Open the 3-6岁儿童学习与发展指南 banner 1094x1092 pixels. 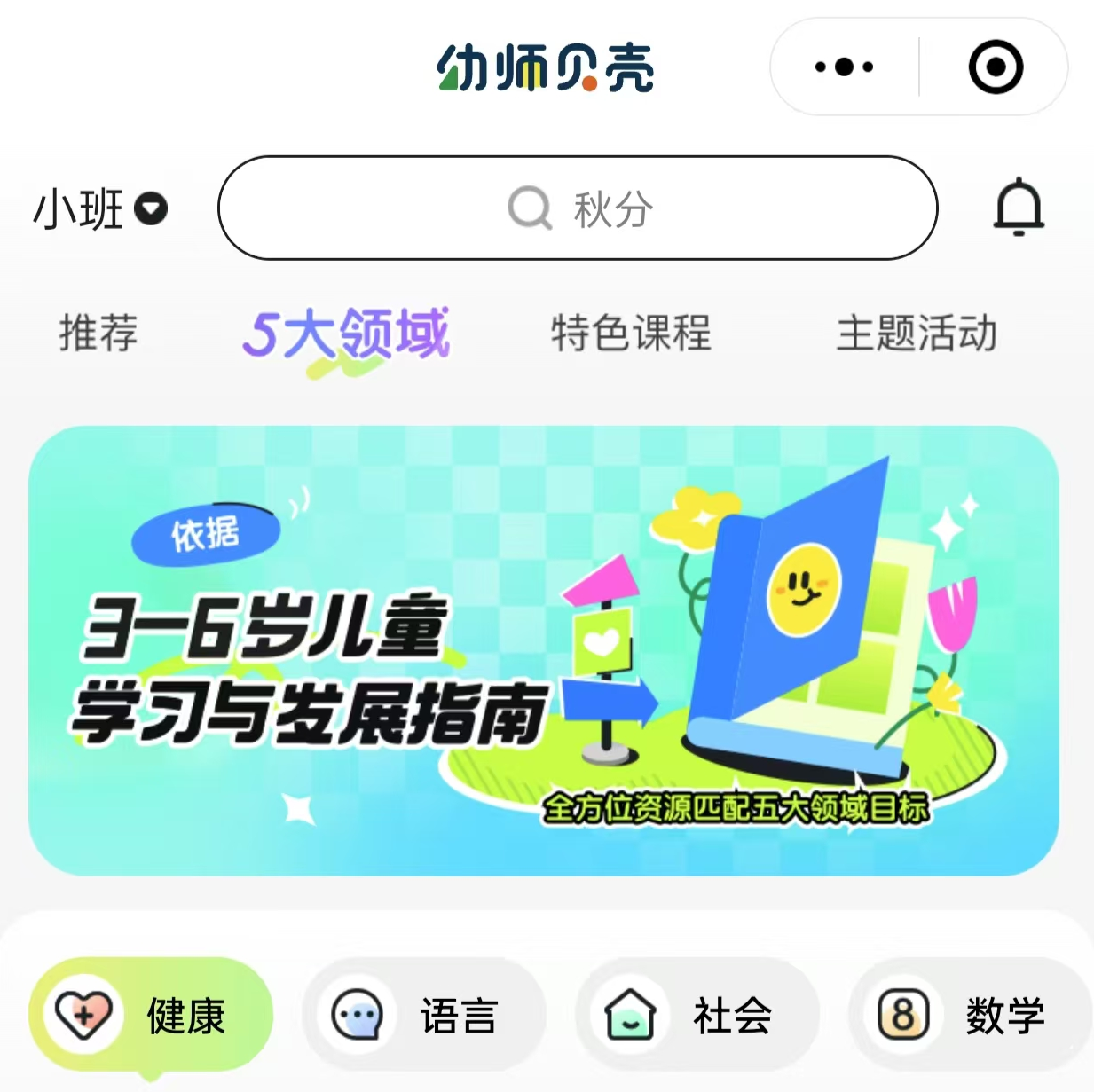pos(543,650)
